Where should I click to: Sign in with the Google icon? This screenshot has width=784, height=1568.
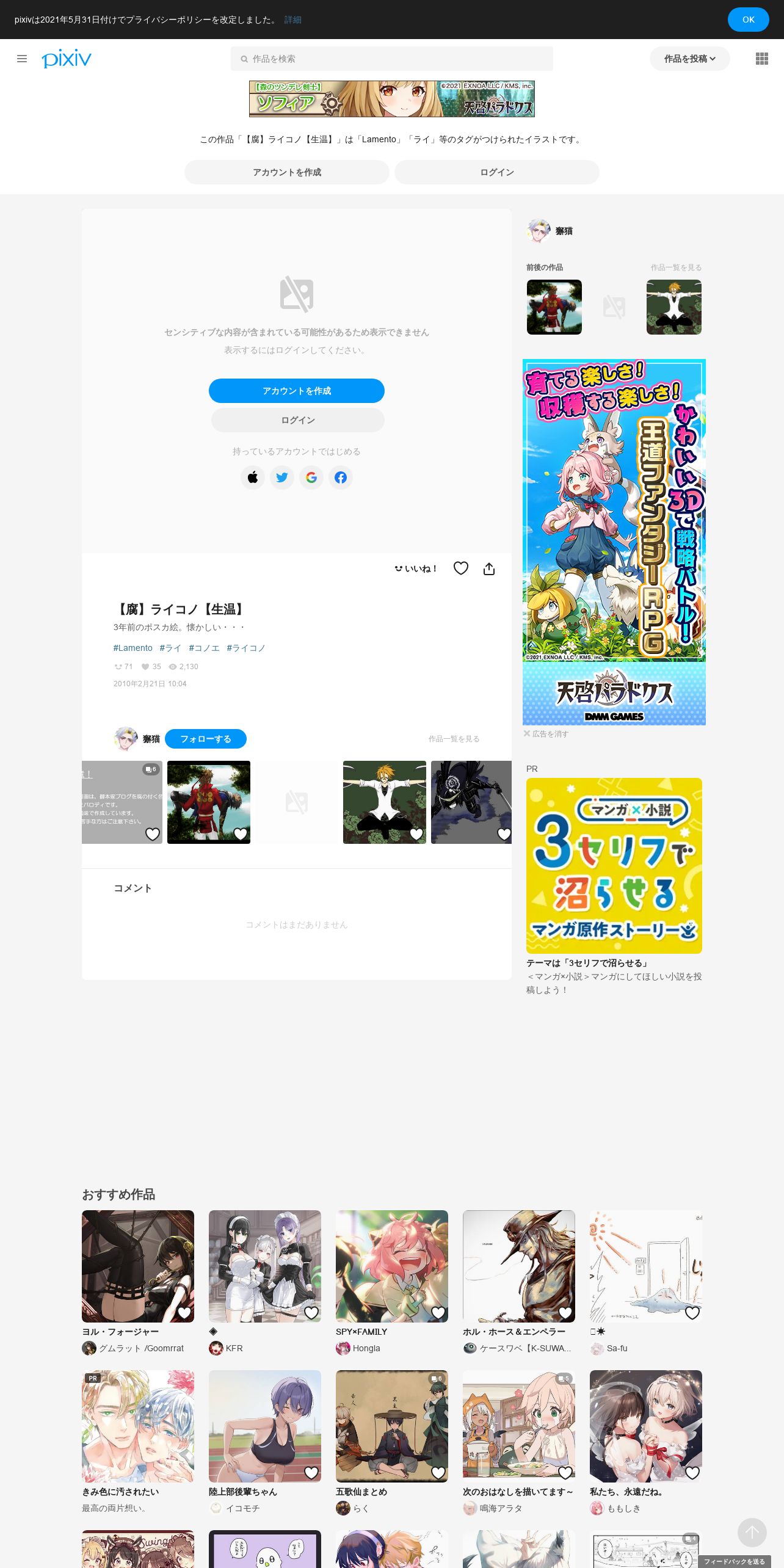[x=311, y=477]
